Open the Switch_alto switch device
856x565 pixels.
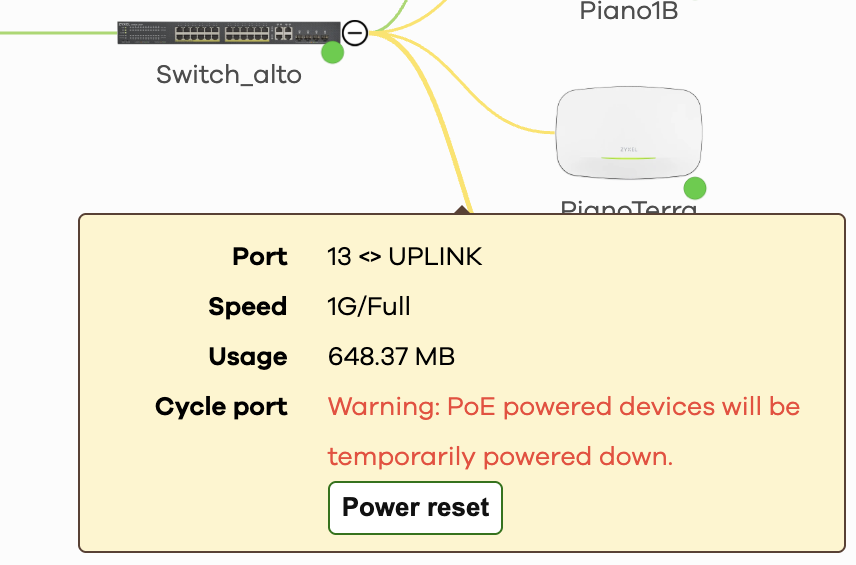click(229, 33)
